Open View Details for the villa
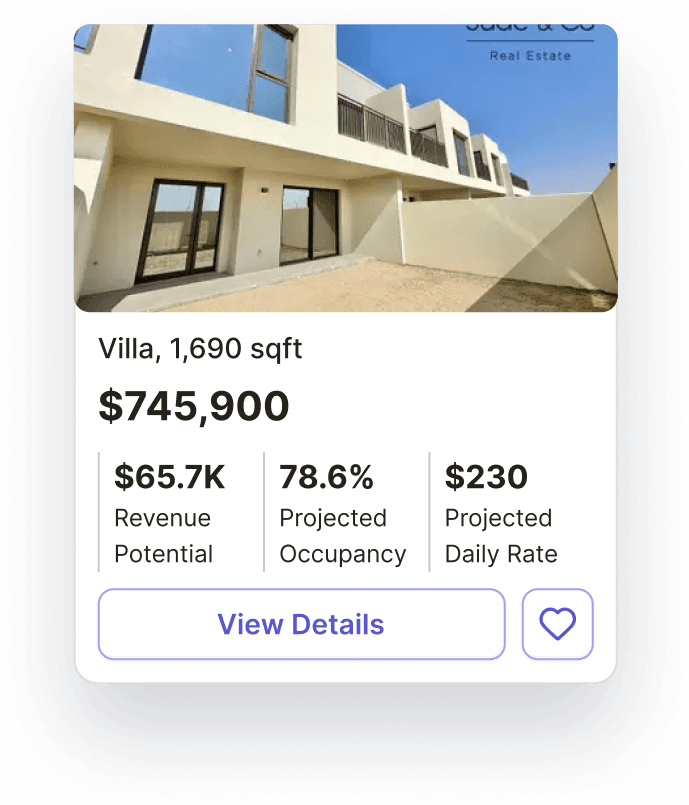 coord(301,624)
